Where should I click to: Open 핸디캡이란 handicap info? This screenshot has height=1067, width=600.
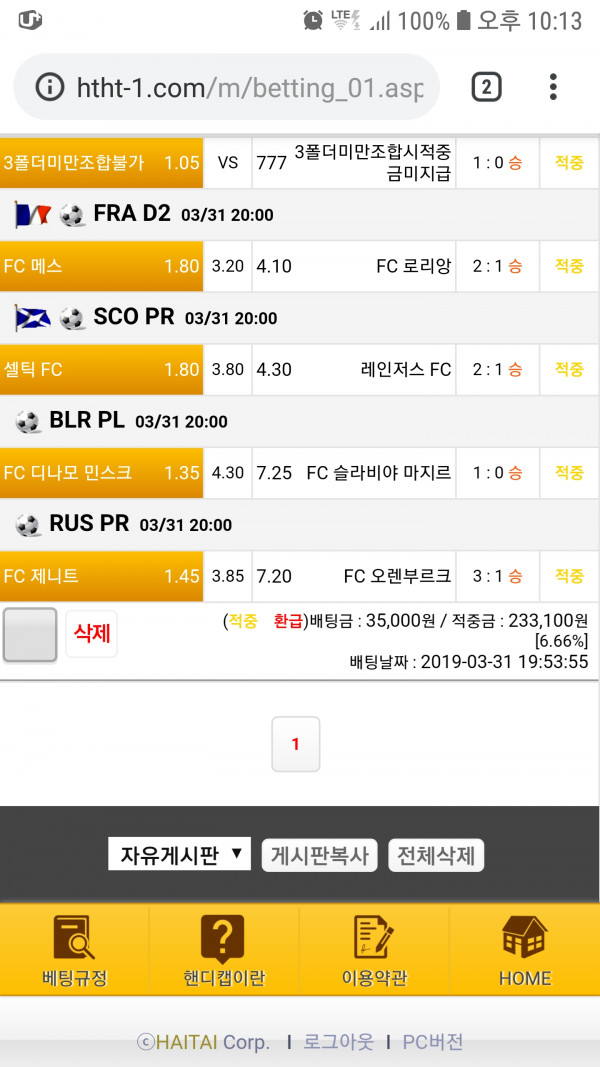[224, 950]
